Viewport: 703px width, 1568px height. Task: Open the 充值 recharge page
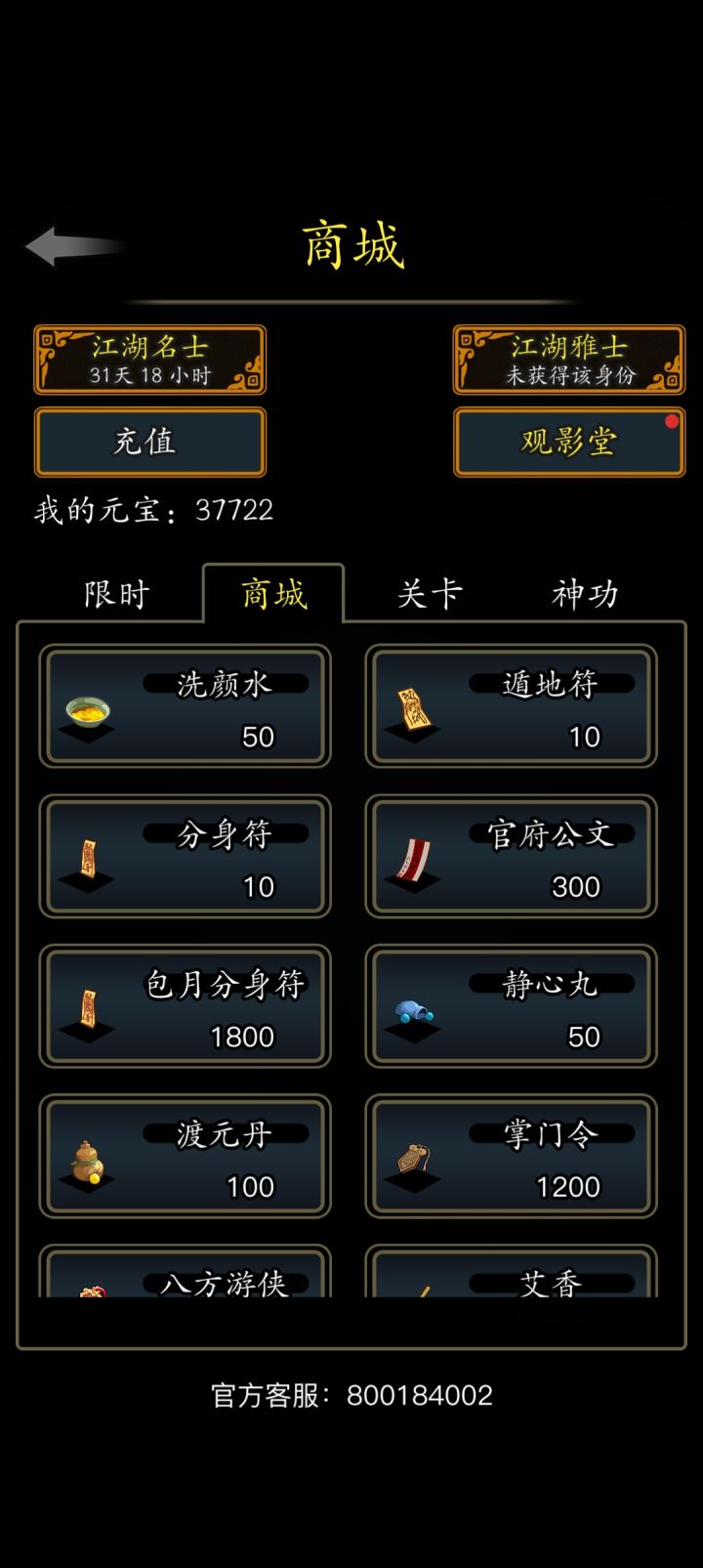(x=149, y=442)
